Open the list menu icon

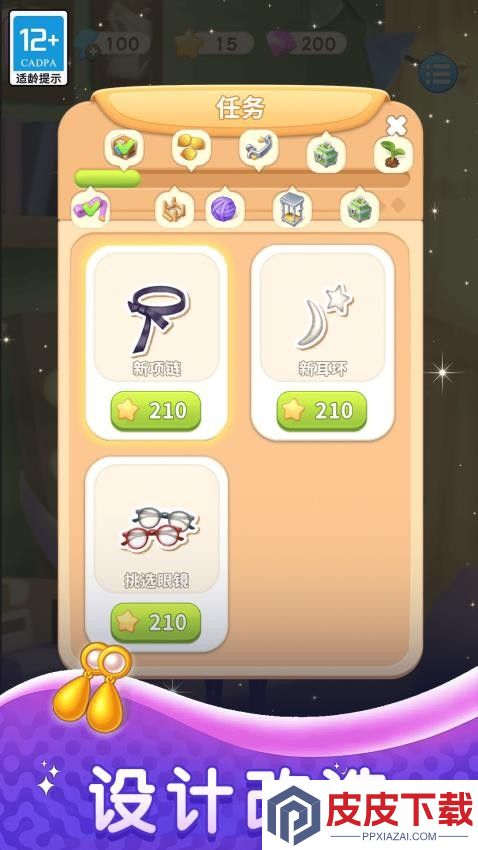[438, 72]
